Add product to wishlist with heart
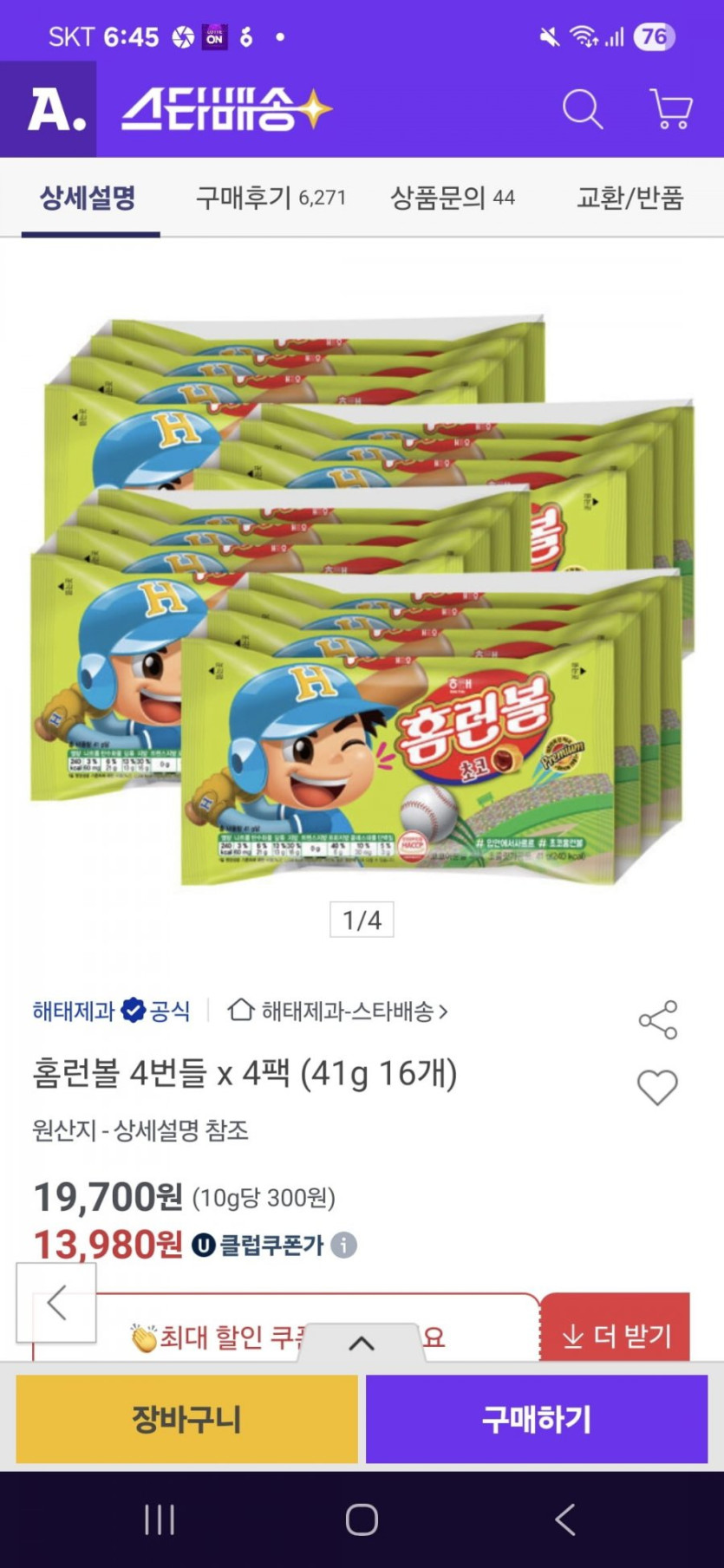Image resolution: width=724 pixels, height=1568 pixels. pos(657,1087)
